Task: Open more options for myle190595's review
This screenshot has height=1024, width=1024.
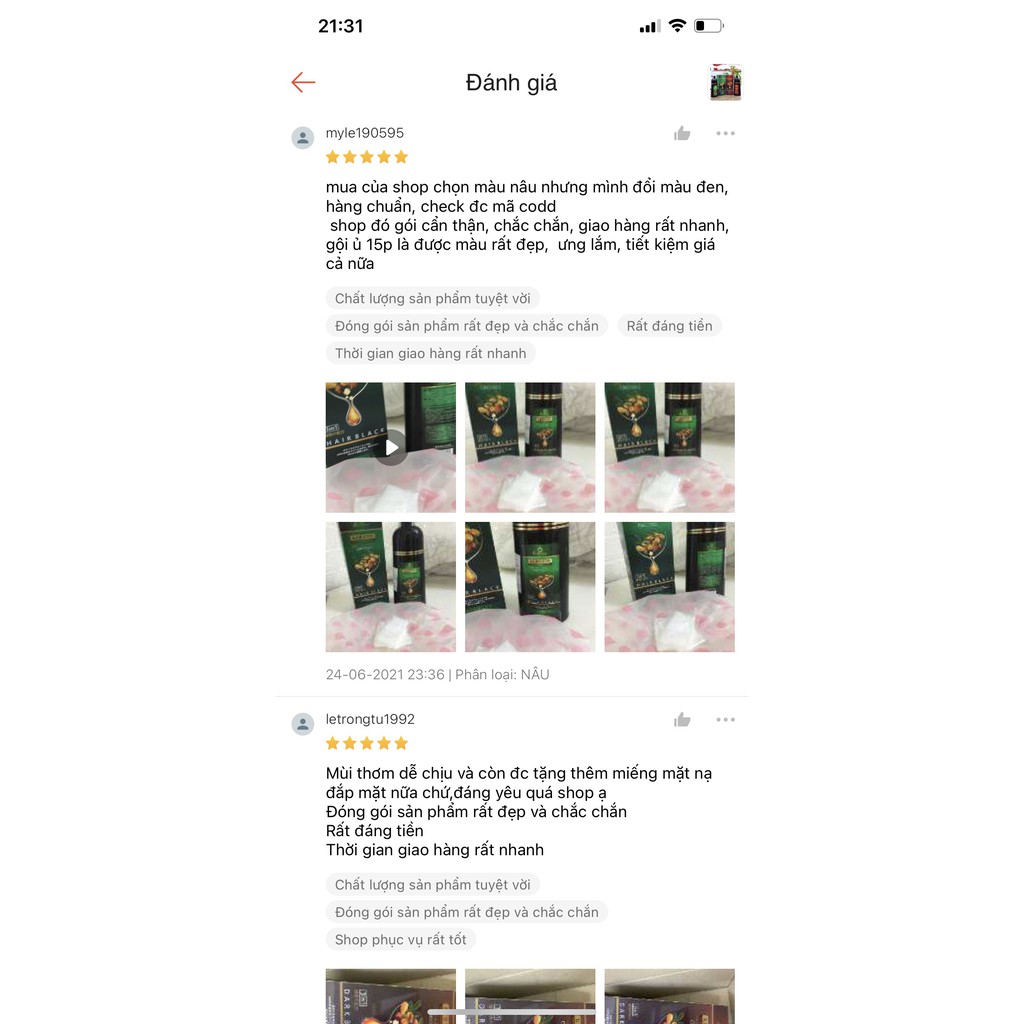Action: tap(725, 134)
